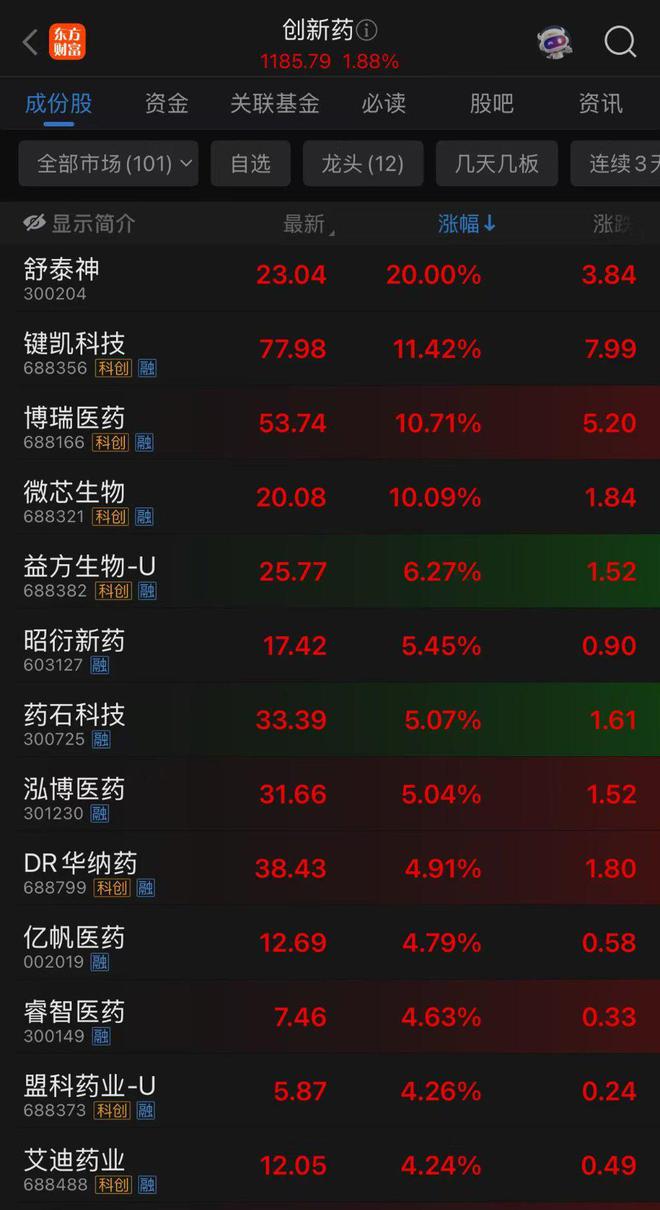Select the 几天几板 filter chip
Viewport: 660px width, 1210px height.
[497, 163]
